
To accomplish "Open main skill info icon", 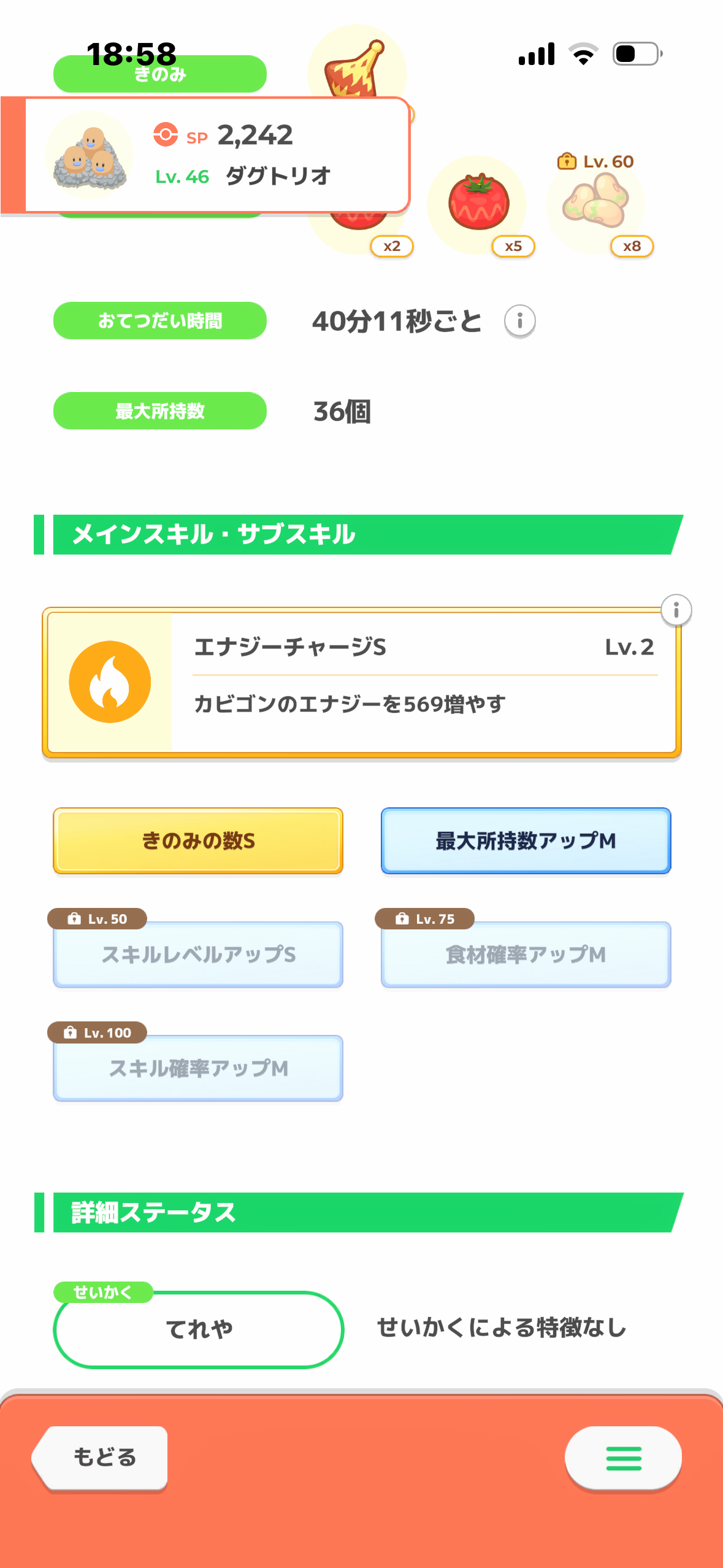I will [676, 610].
